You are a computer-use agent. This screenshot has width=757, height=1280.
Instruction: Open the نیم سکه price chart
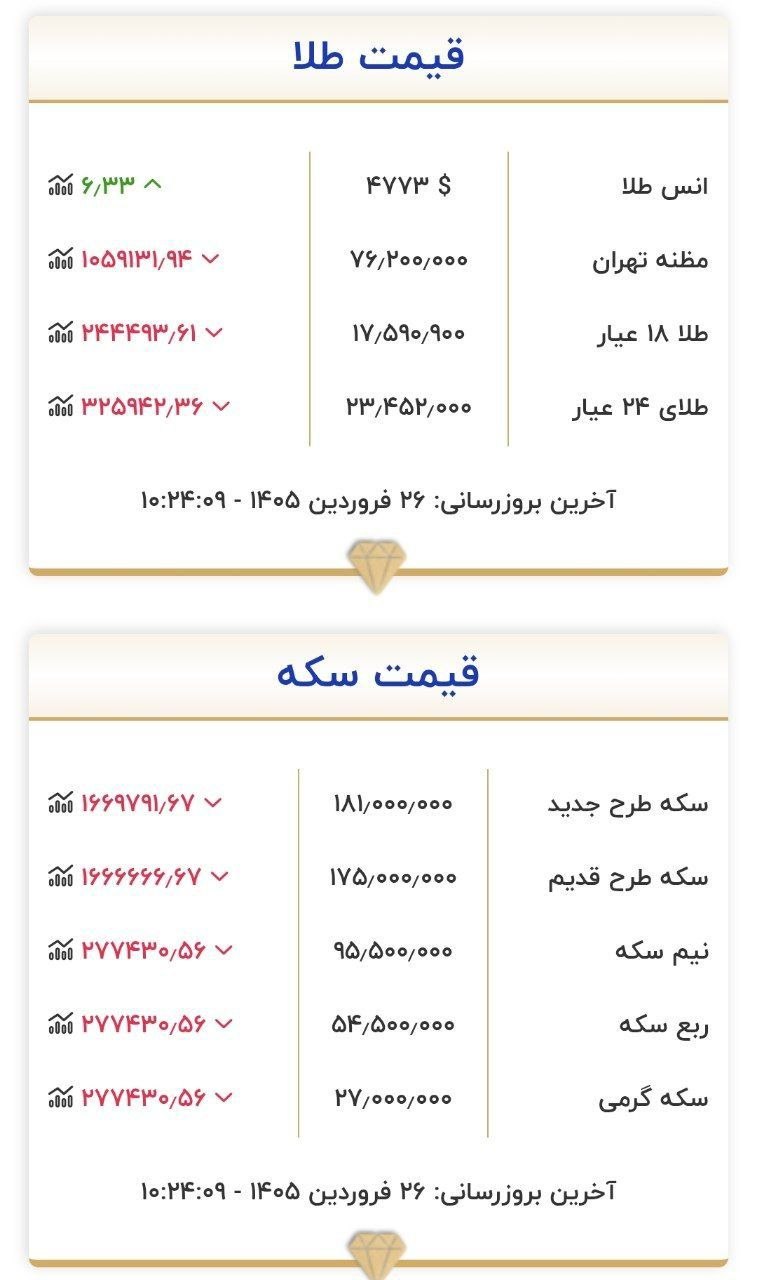61,950
